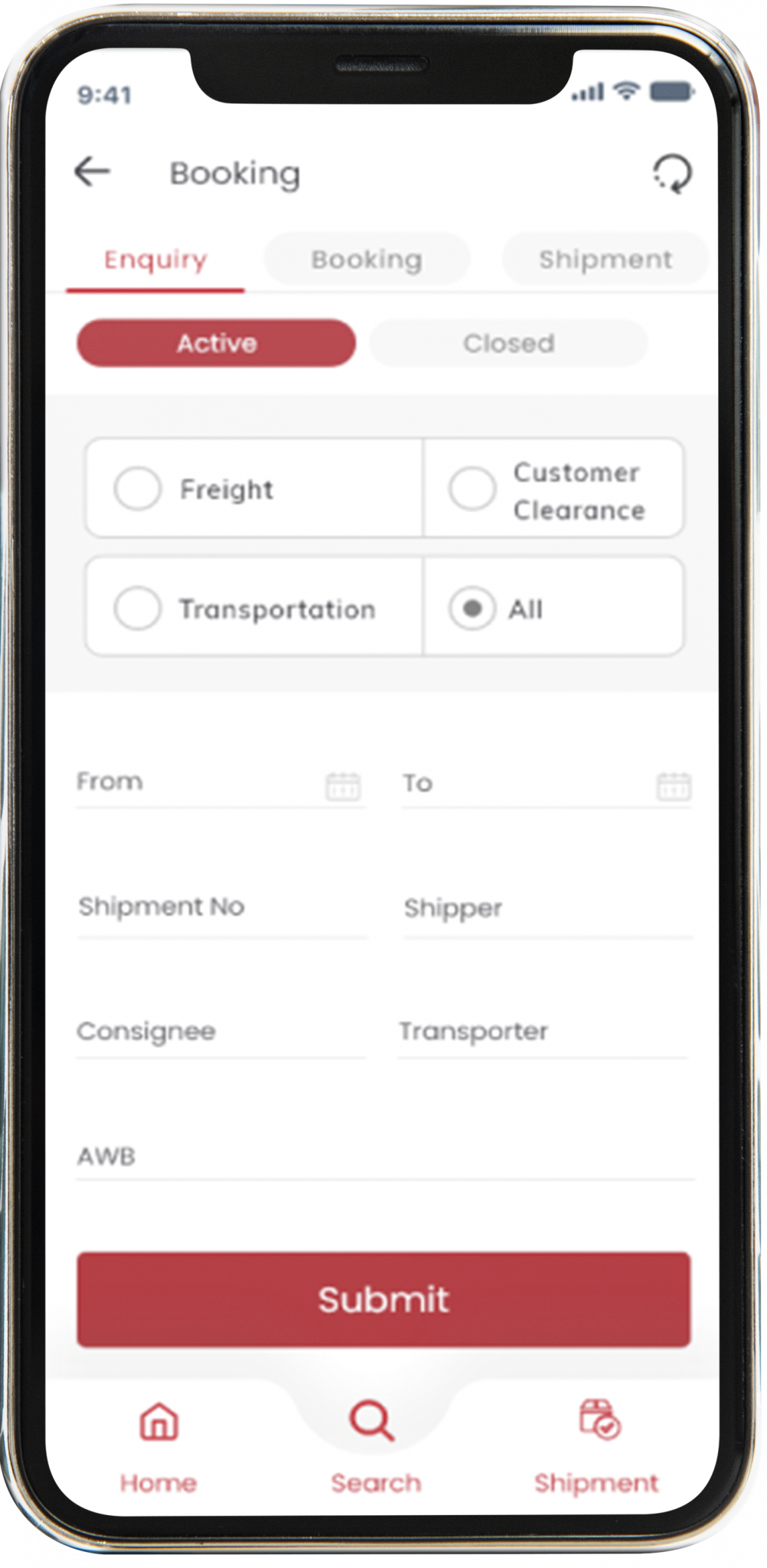This screenshot has width=767, height=1568.
Task: Go to Home in bottom navigation
Action: point(158,1446)
